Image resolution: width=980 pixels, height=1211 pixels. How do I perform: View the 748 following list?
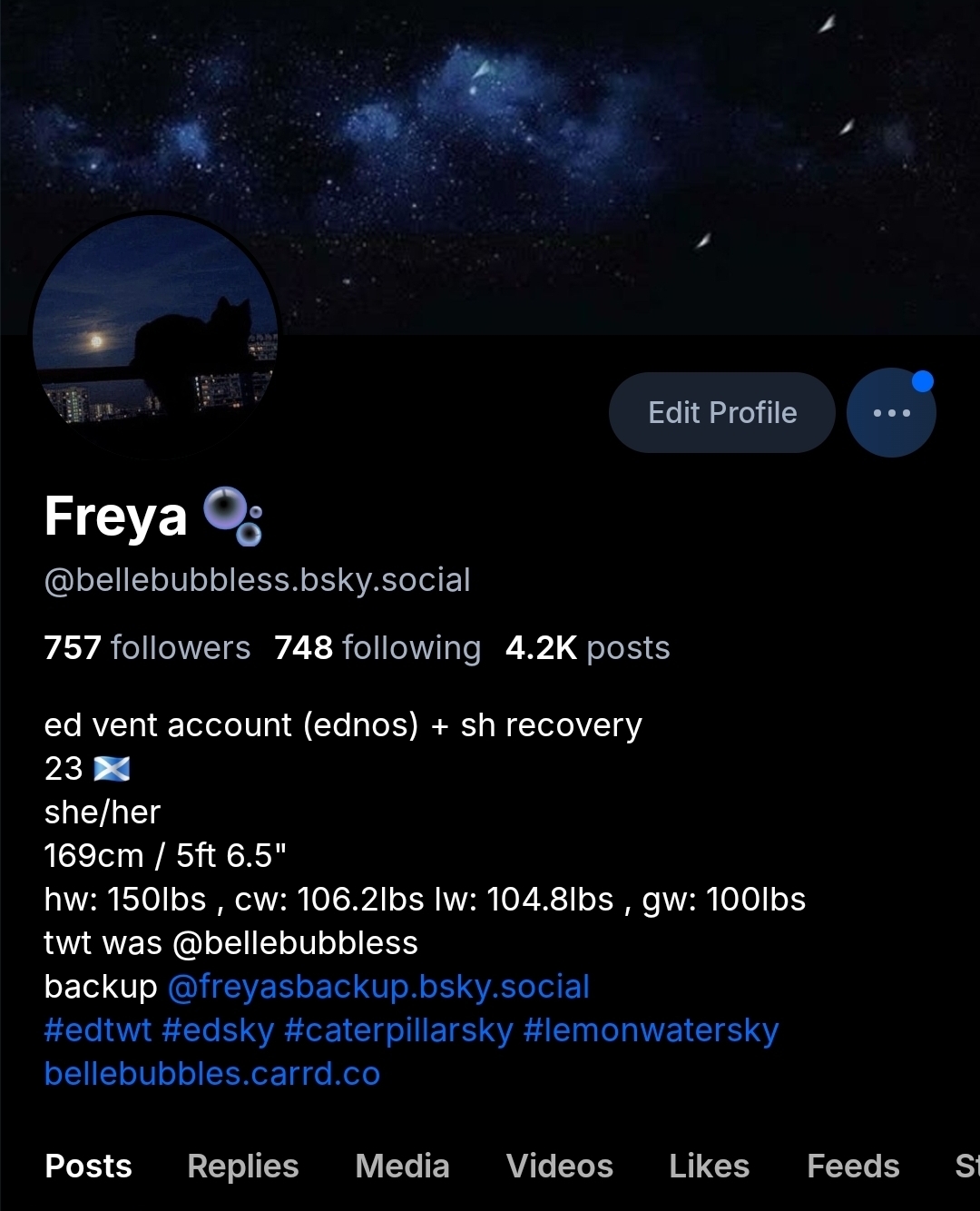(x=377, y=648)
